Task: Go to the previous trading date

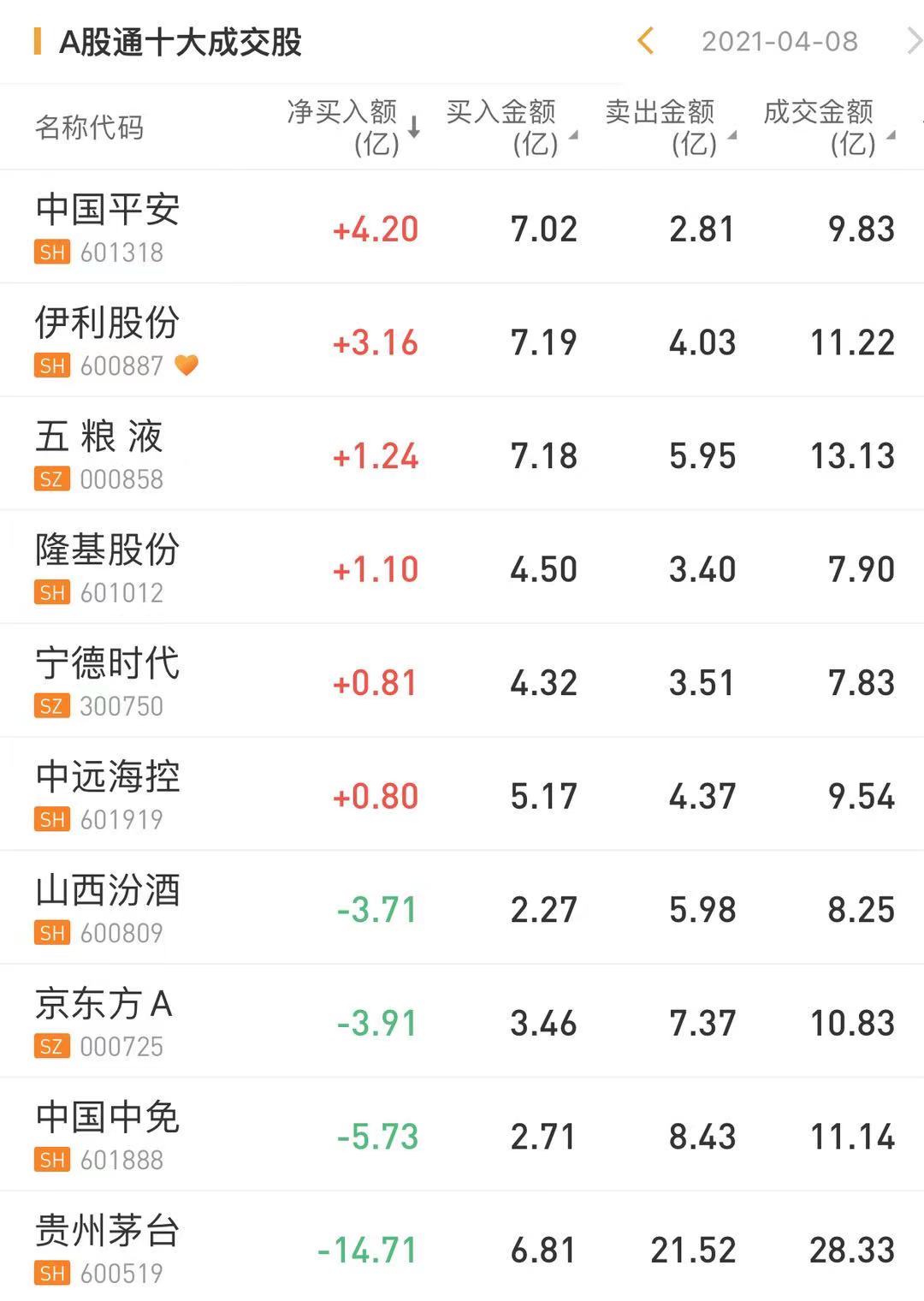Action: (646, 41)
